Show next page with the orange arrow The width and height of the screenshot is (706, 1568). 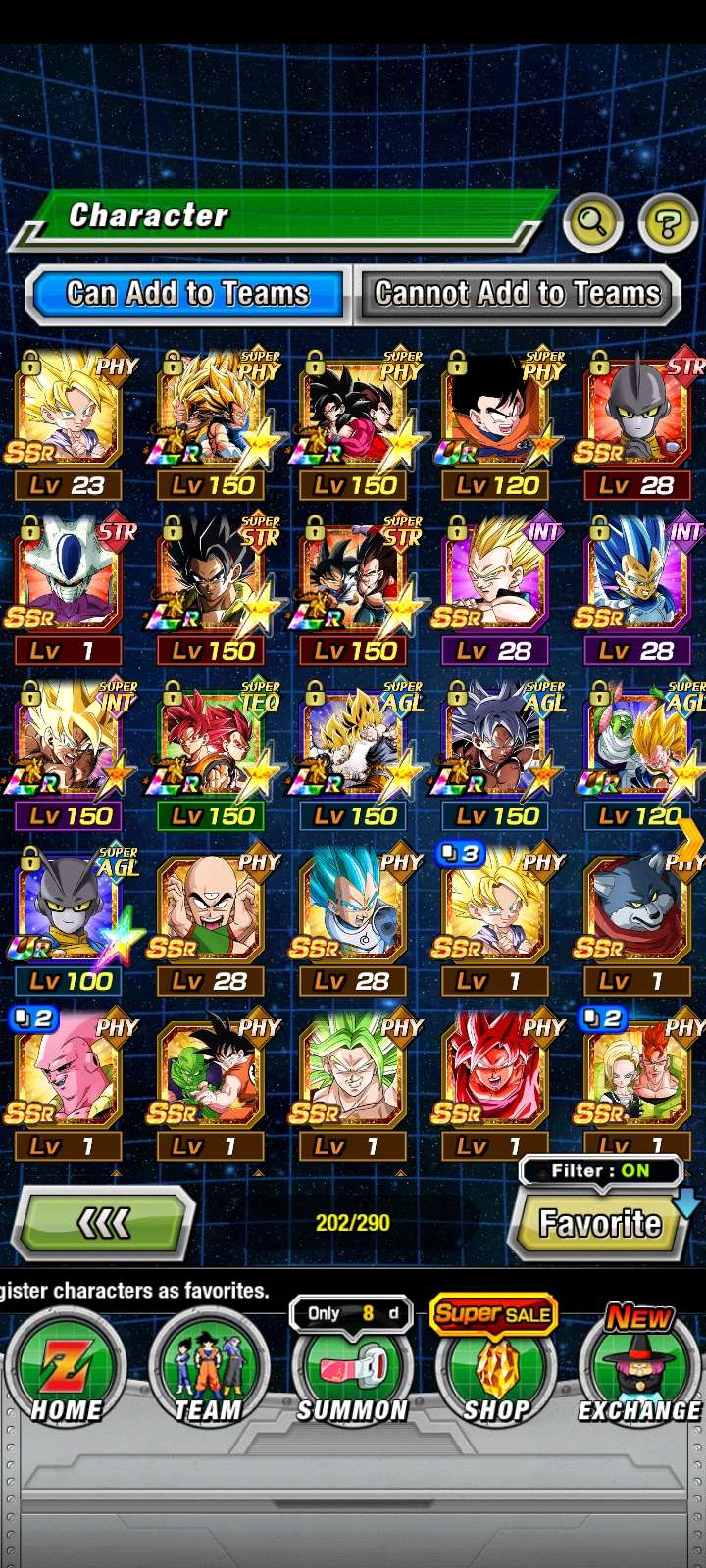[x=691, y=839]
